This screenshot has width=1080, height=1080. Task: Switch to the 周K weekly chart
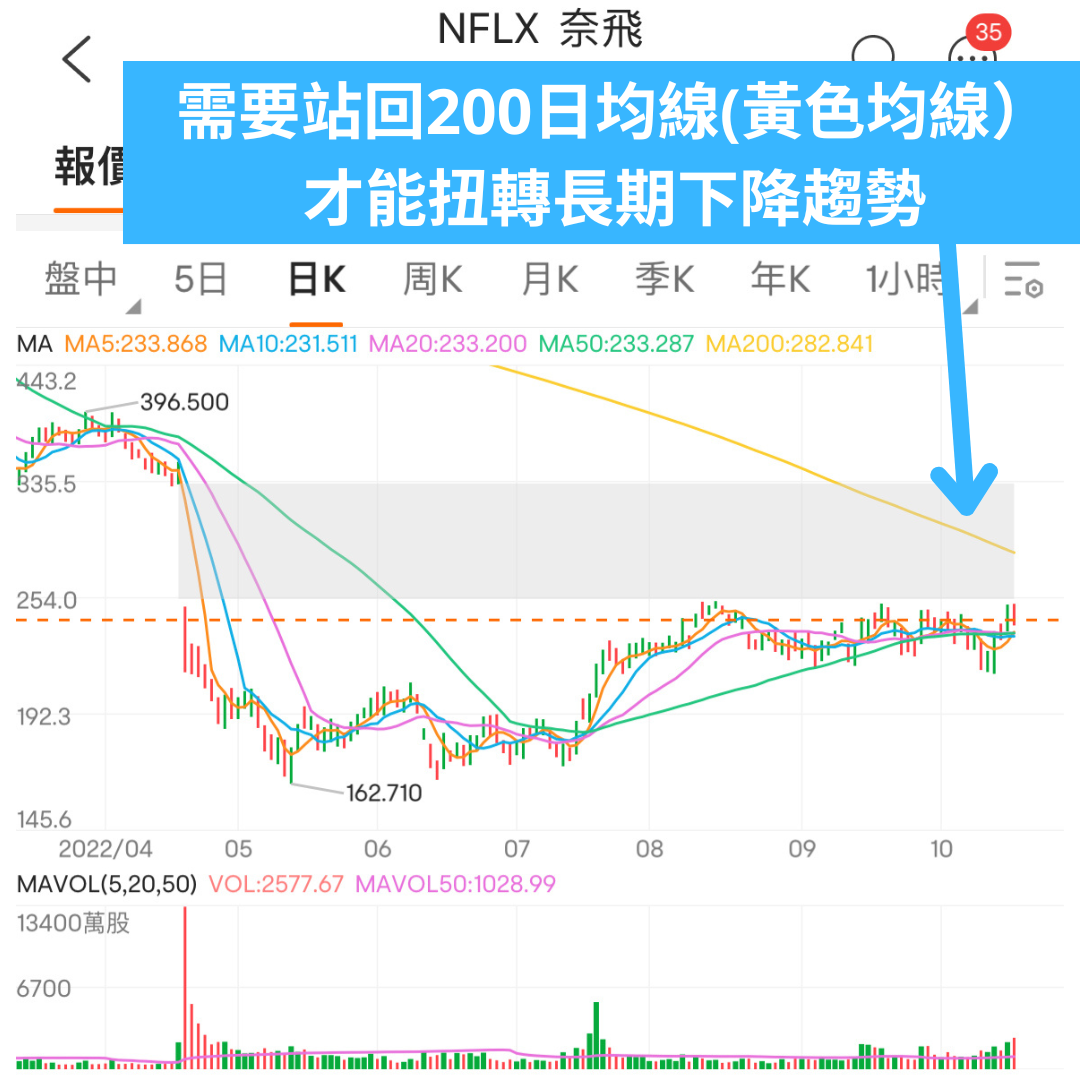pyautogui.click(x=432, y=280)
